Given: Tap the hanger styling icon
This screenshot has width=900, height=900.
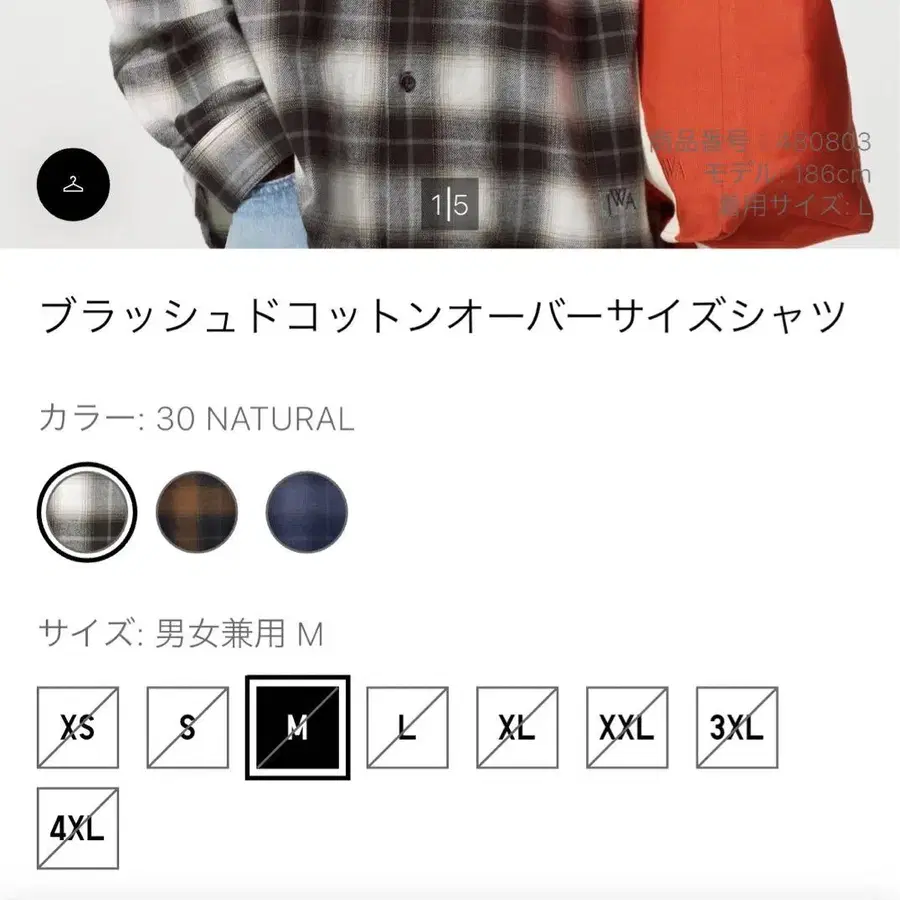Looking at the screenshot, I should pyautogui.click(x=73, y=184).
